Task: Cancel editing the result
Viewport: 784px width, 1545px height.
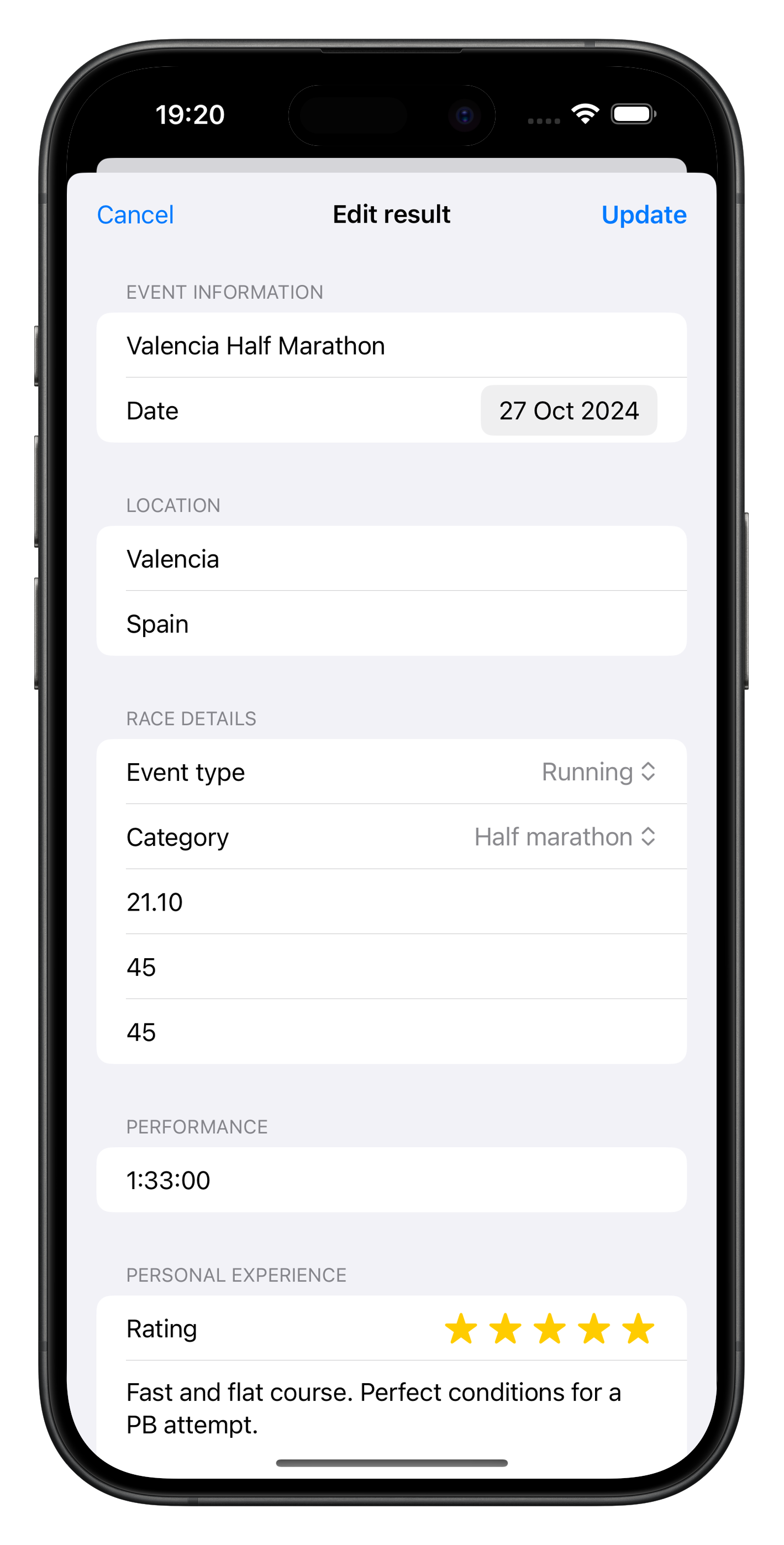Action: (x=135, y=215)
